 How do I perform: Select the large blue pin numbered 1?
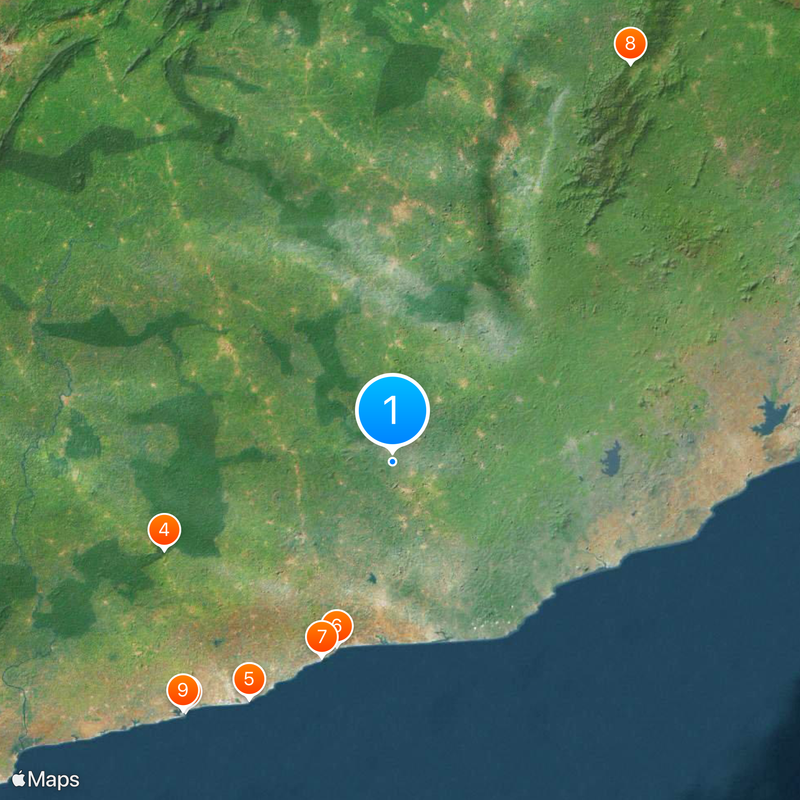click(392, 409)
